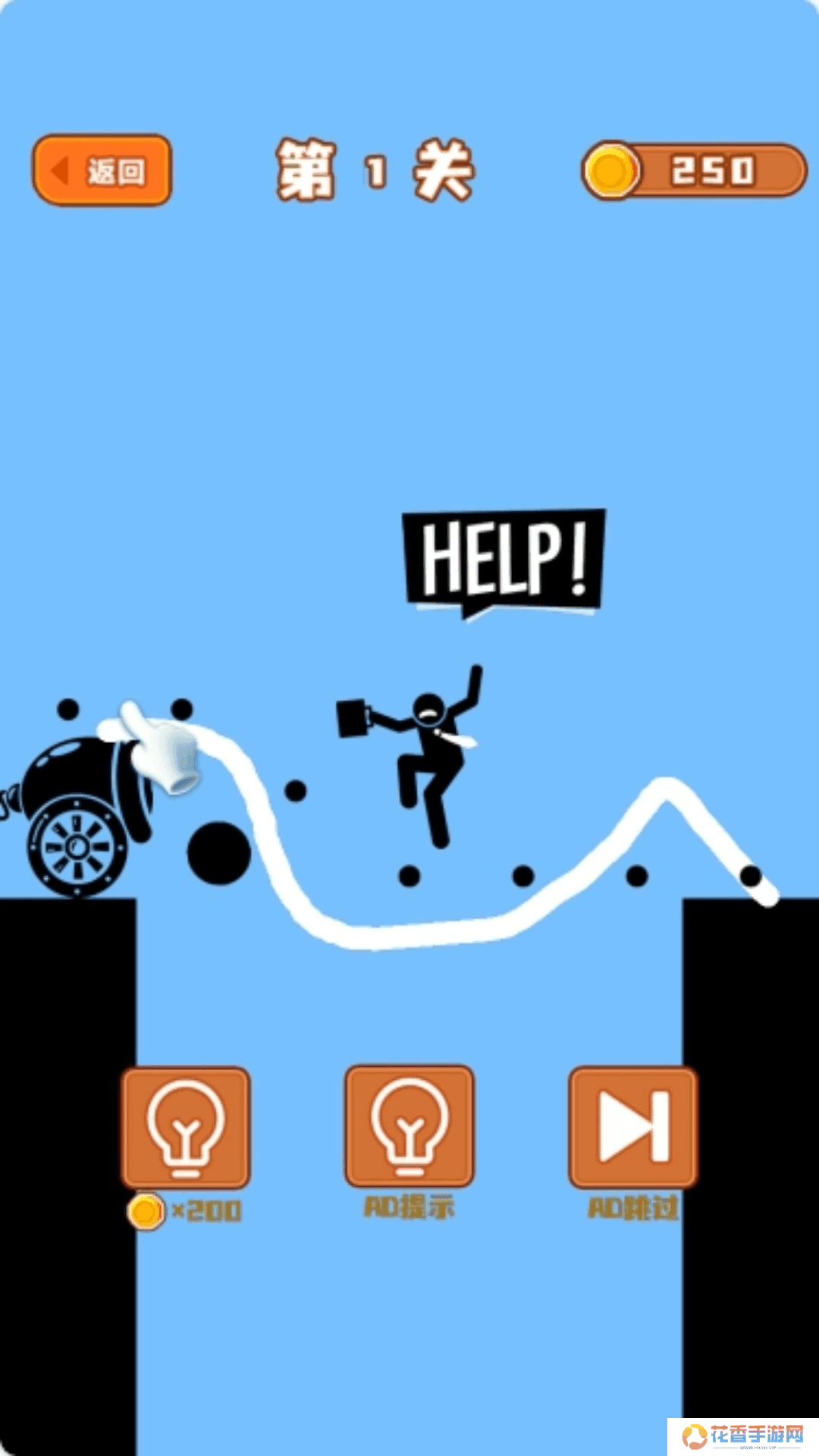Buy a hint for 200 coins
The image size is (819, 1456).
[x=186, y=1128]
